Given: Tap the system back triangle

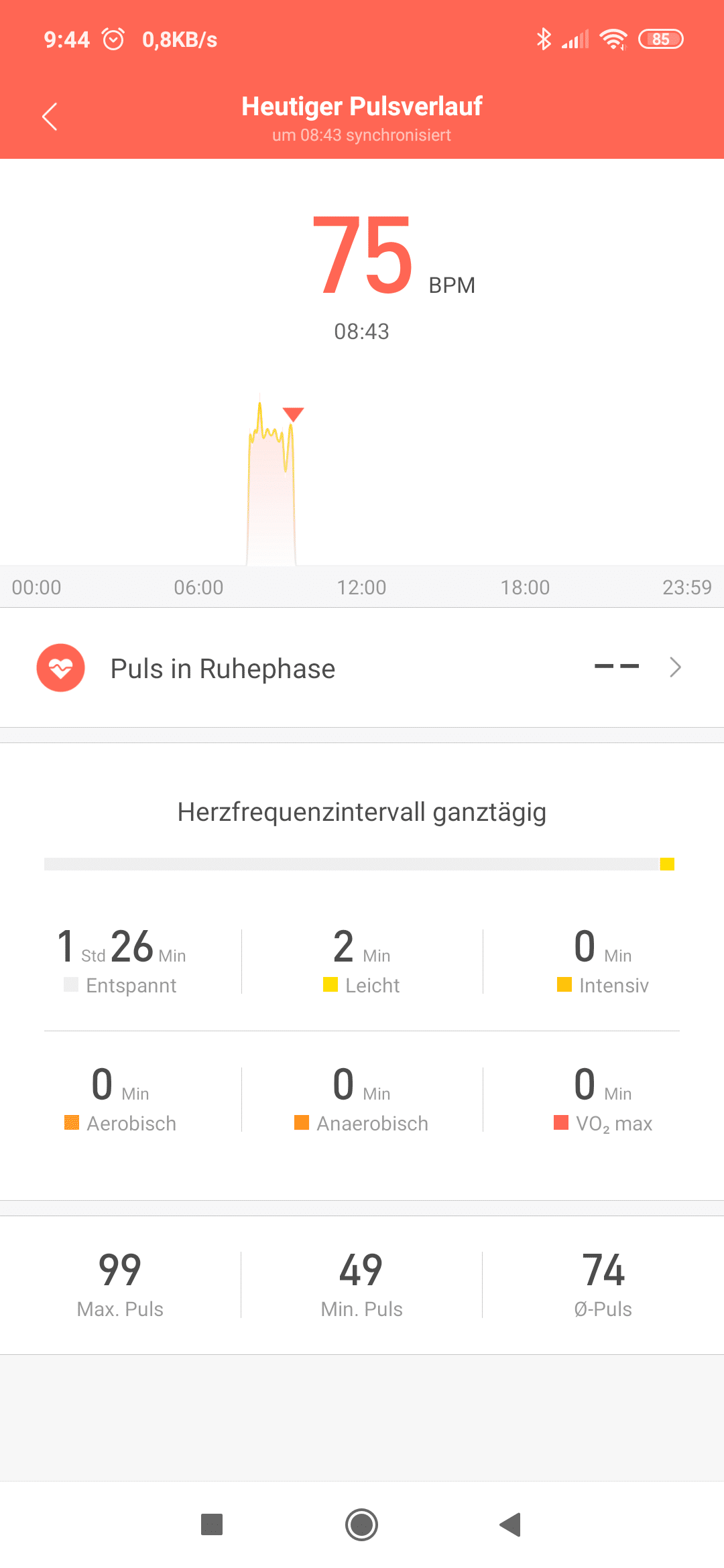Looking at the screenshot, I should [x=511, y=1524].
